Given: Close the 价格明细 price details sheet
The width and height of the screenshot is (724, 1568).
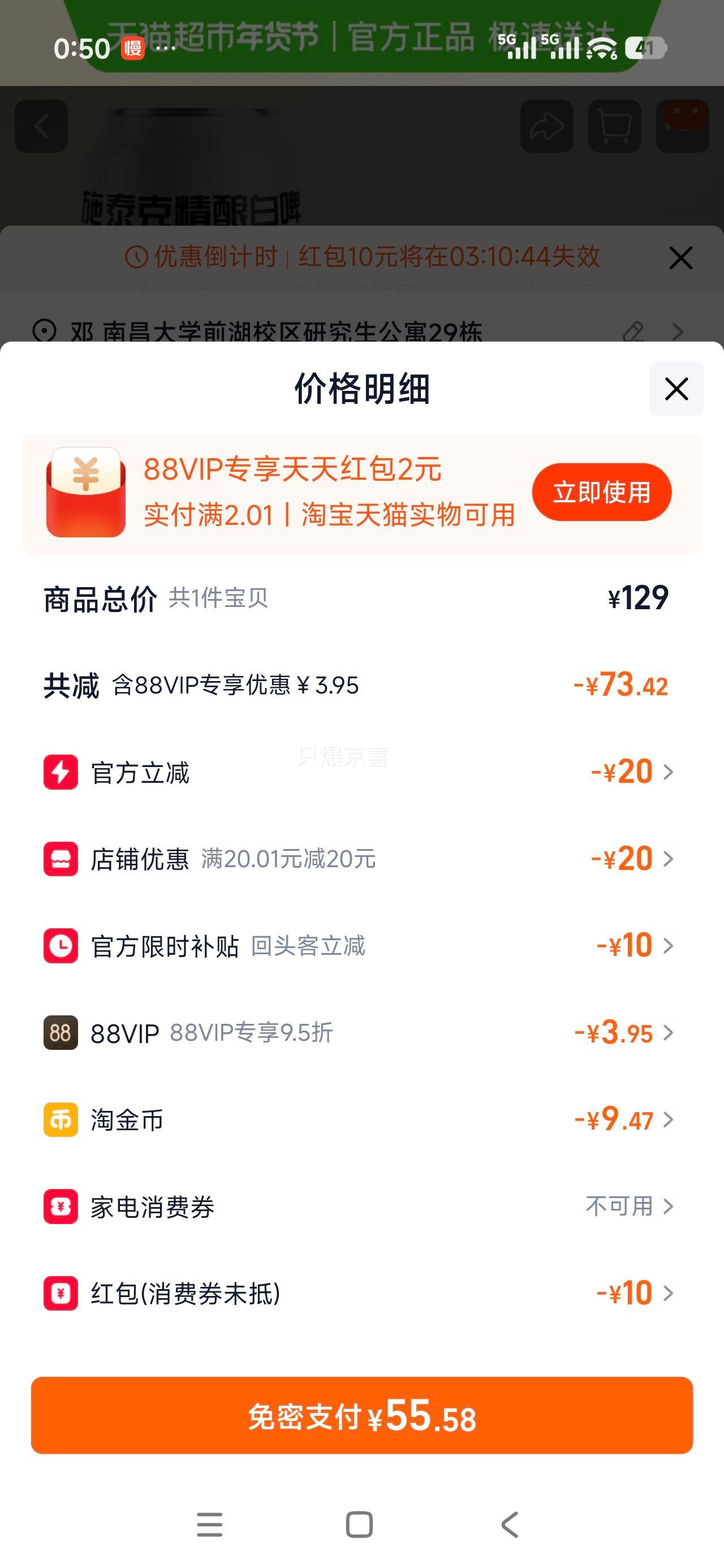Looking at the screenshot, I should [x=676, y=389].
